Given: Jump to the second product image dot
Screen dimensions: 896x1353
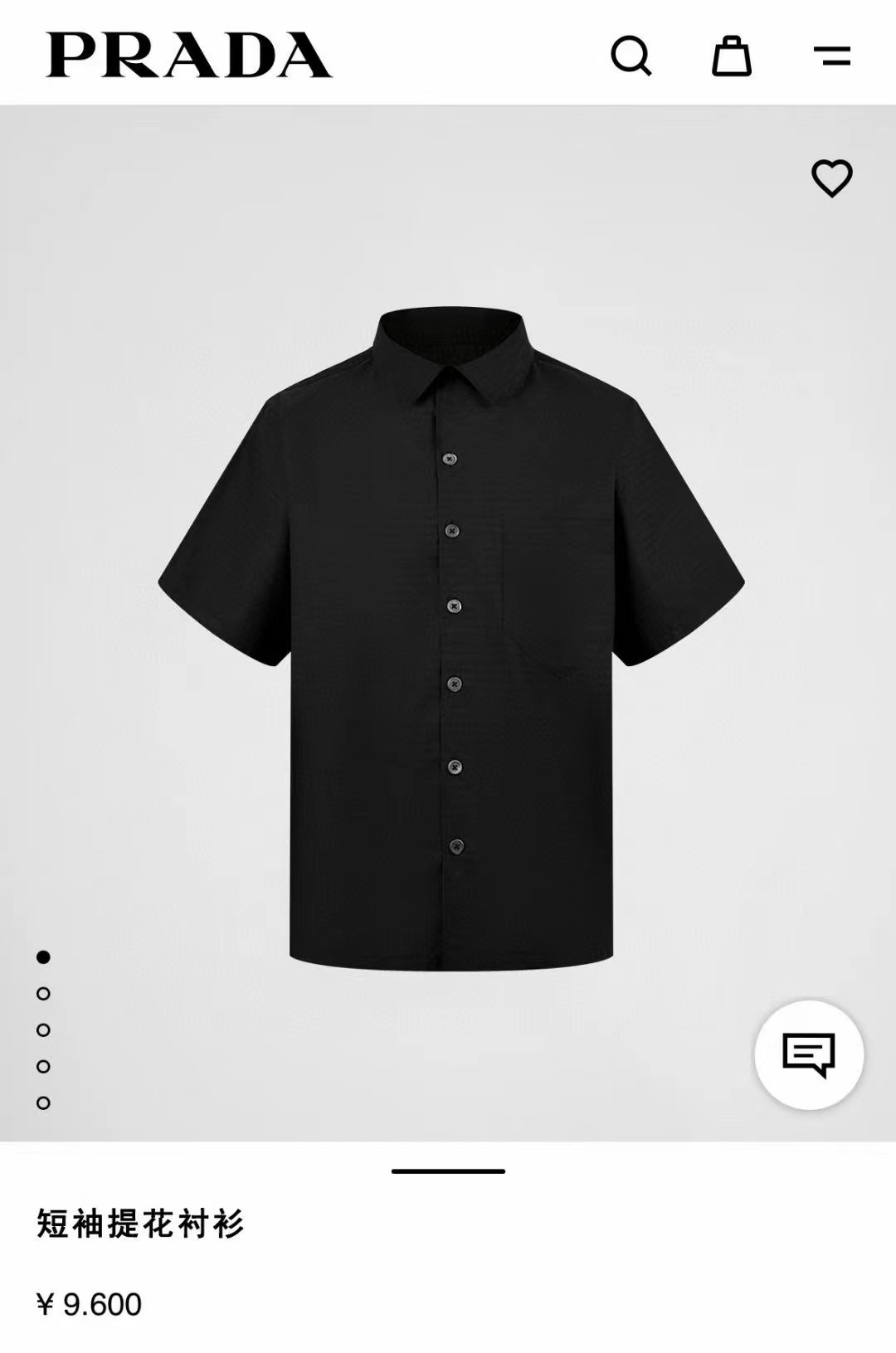Looking at the screenshot, I should pos(44,993).
